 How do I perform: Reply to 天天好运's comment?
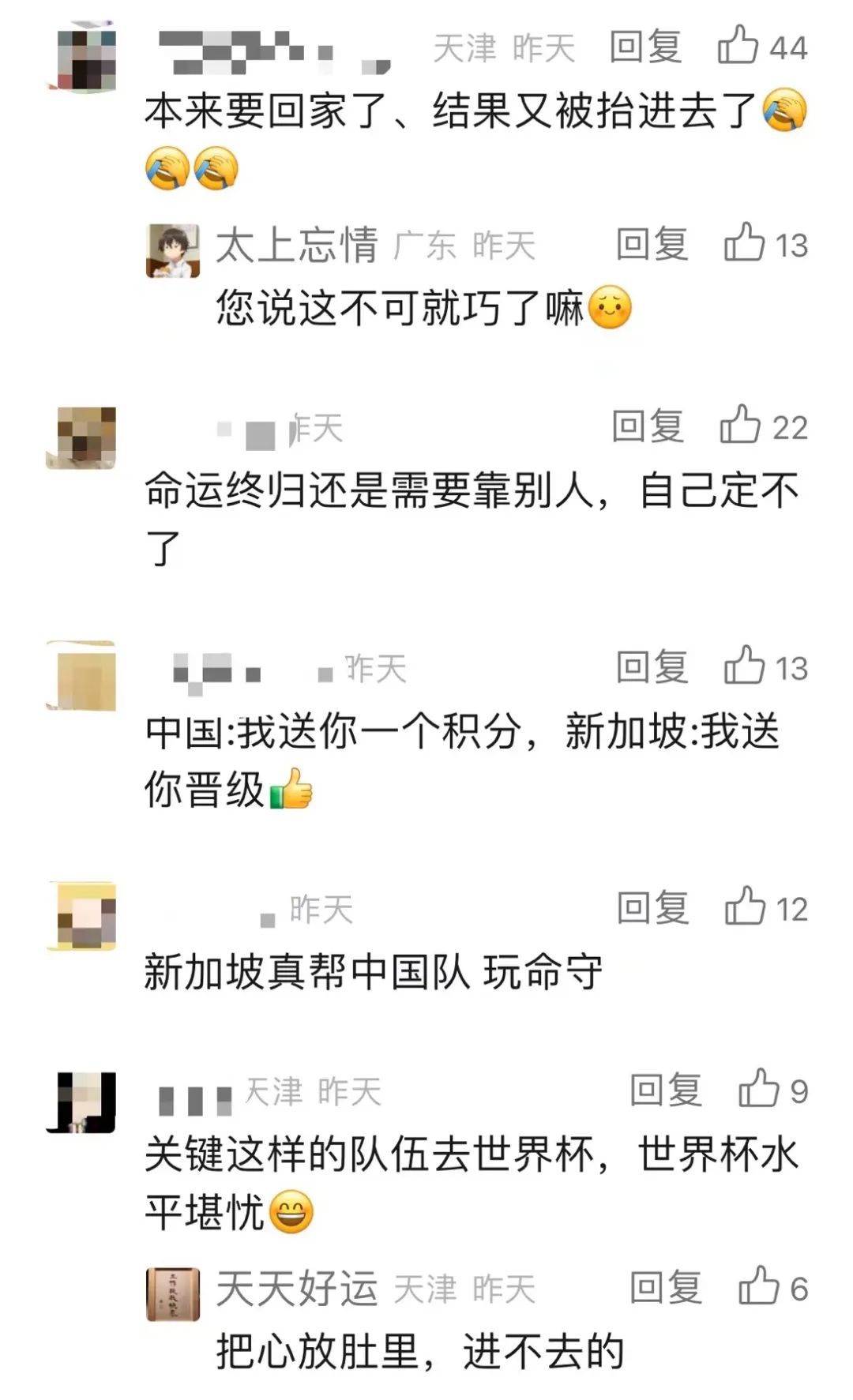tap(665, 1288)
